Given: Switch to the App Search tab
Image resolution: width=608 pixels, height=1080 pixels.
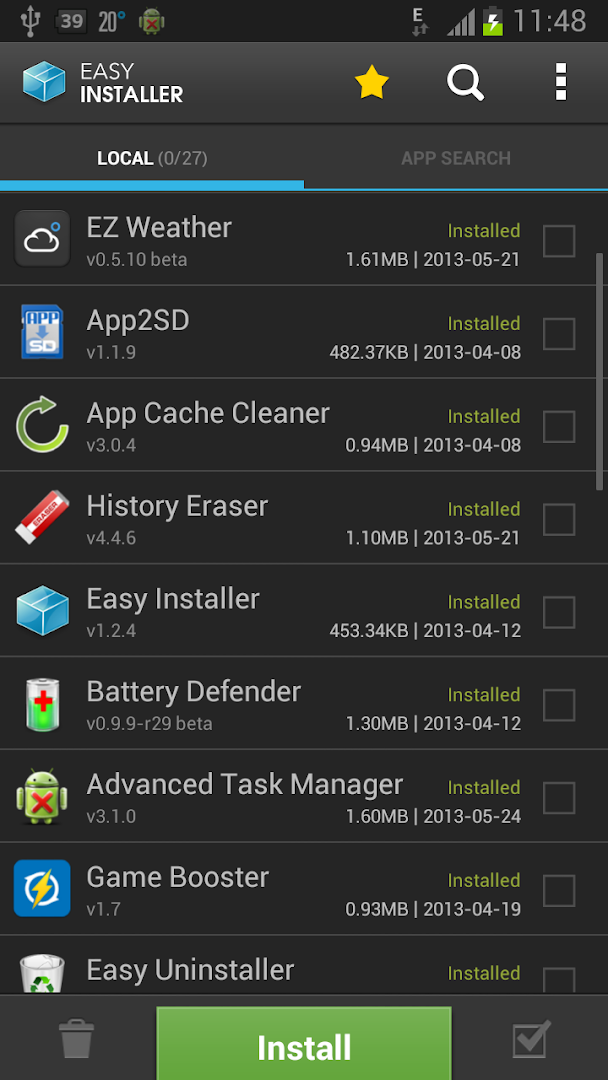Looking at the screenshot, I should coord(455,158).
